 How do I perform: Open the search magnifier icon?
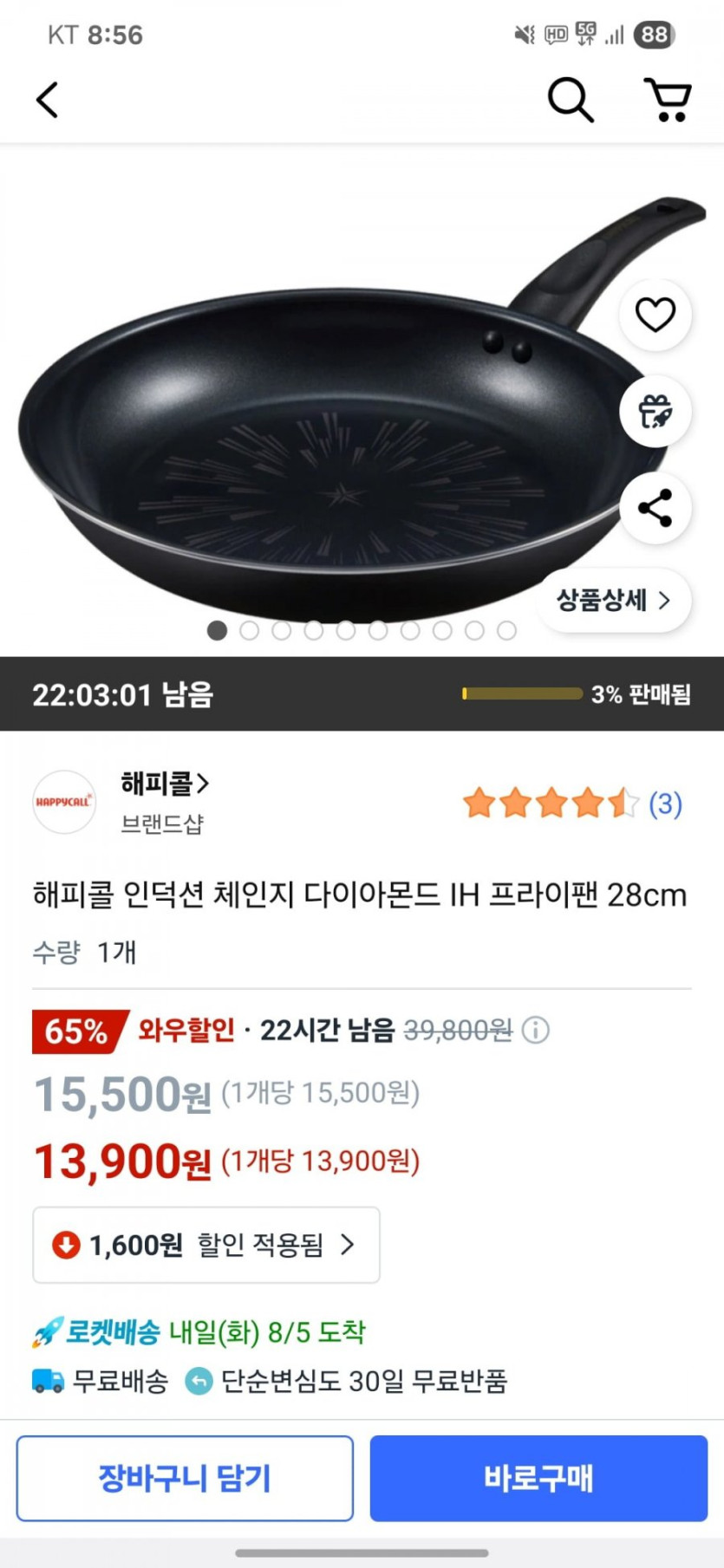coord(571,100)
